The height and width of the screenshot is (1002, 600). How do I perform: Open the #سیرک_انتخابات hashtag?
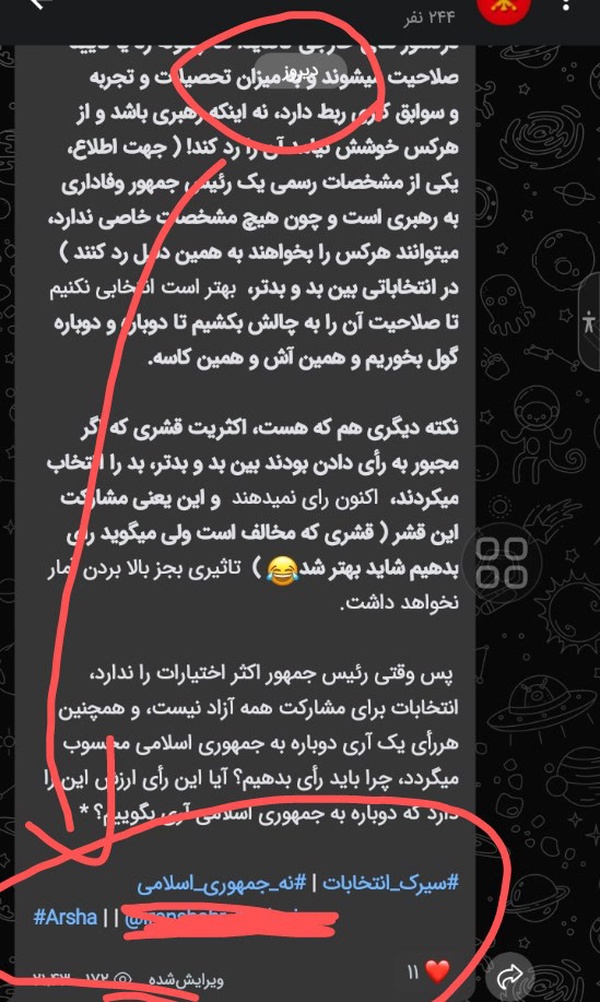coord(393,884)
